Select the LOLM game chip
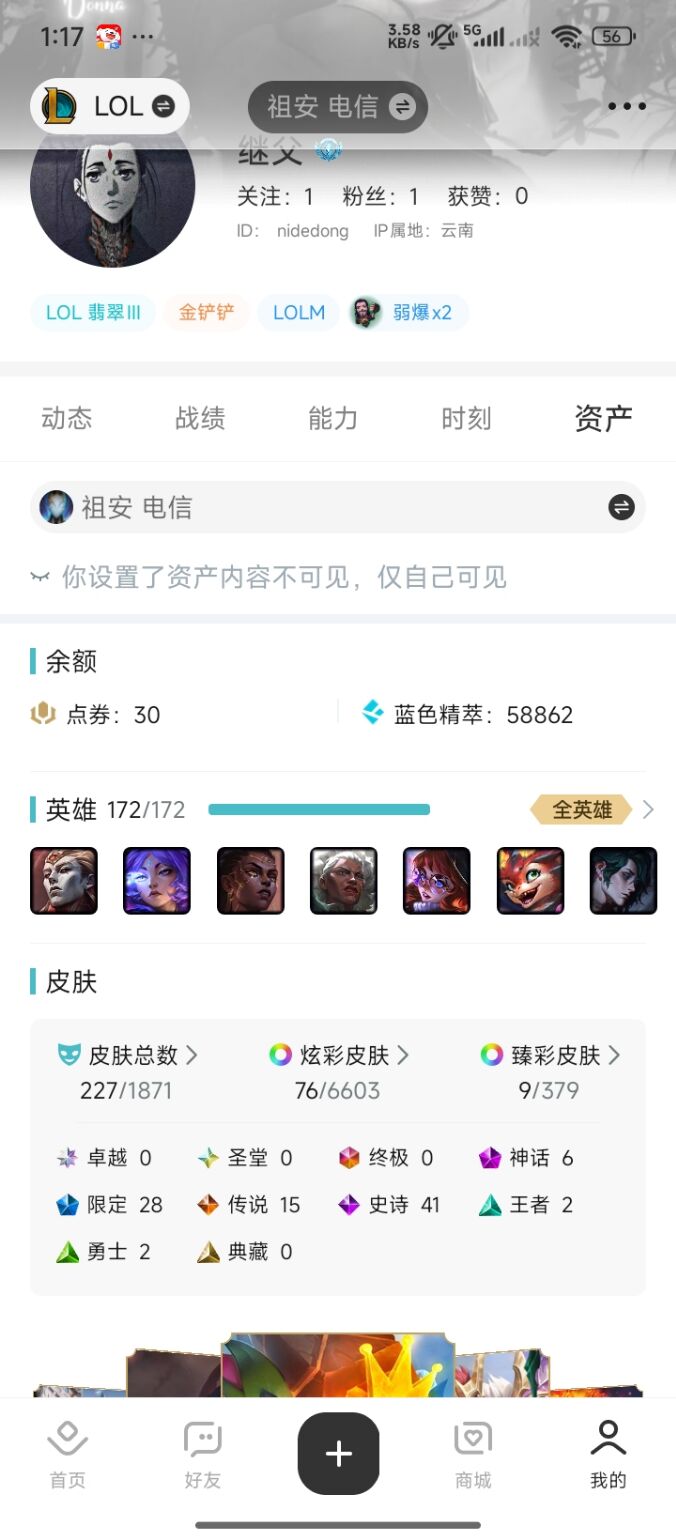The height and width of the screenshot is (1540, 676). point(298,313)
